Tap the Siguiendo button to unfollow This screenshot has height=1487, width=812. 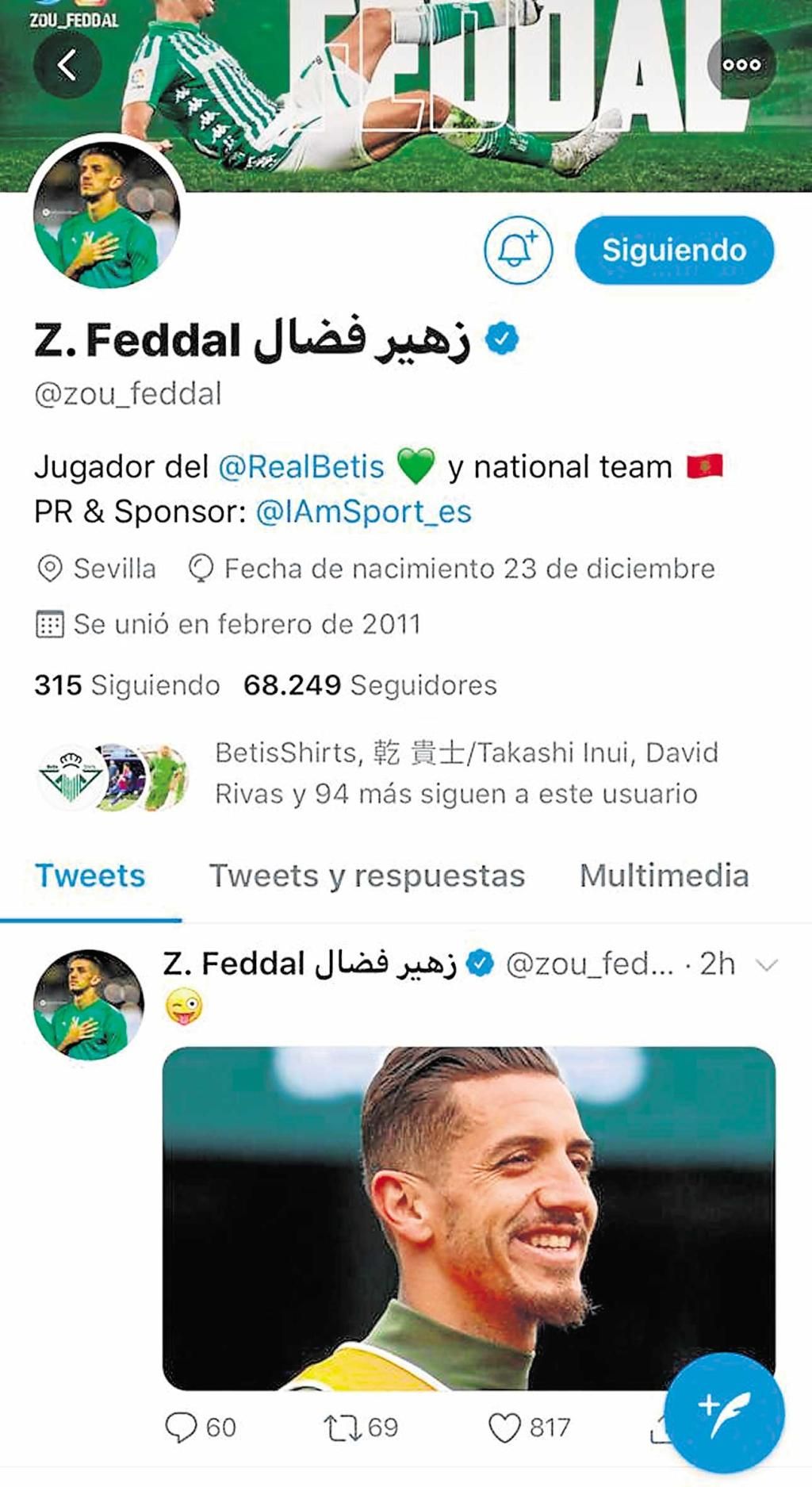click(x=674, y=250)
